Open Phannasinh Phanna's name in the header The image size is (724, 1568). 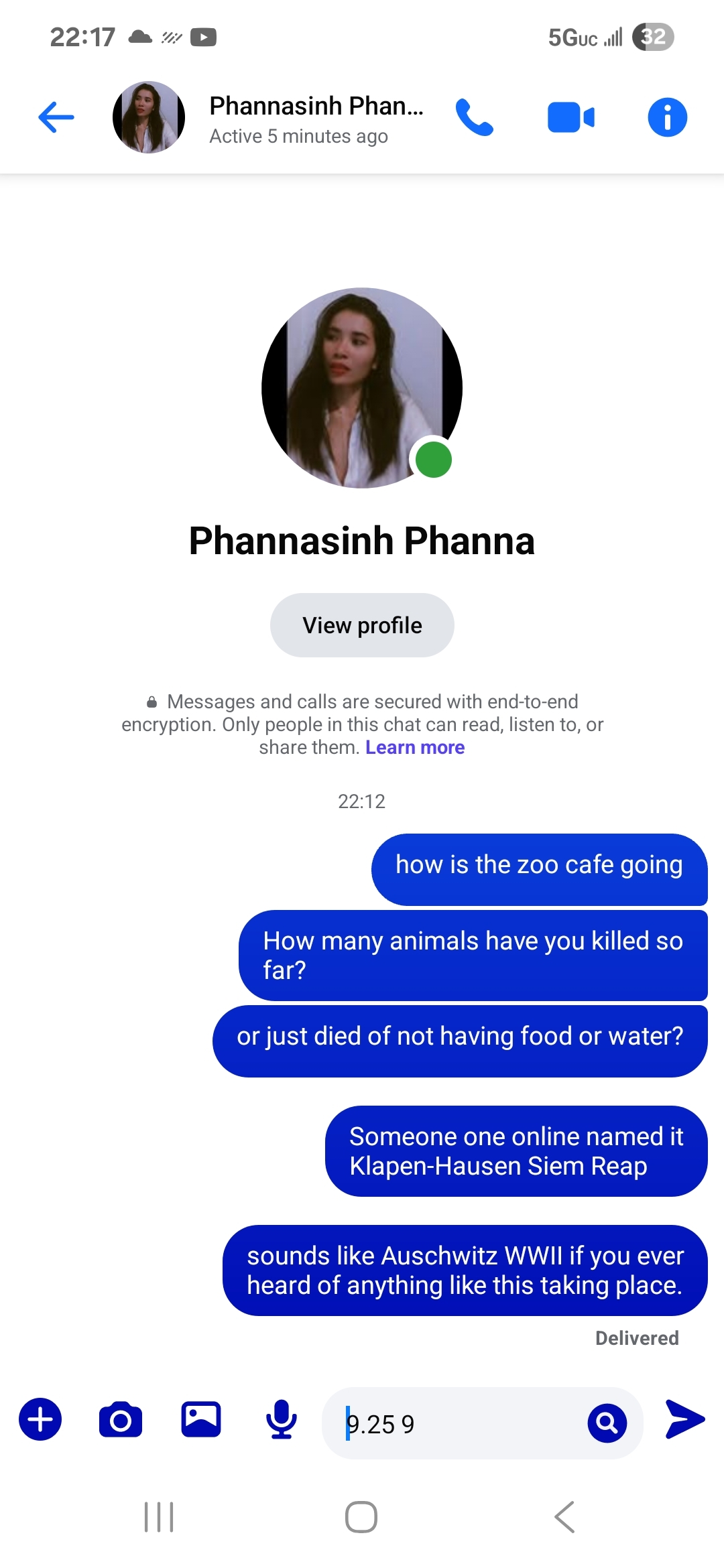click(x=316, y=106)
